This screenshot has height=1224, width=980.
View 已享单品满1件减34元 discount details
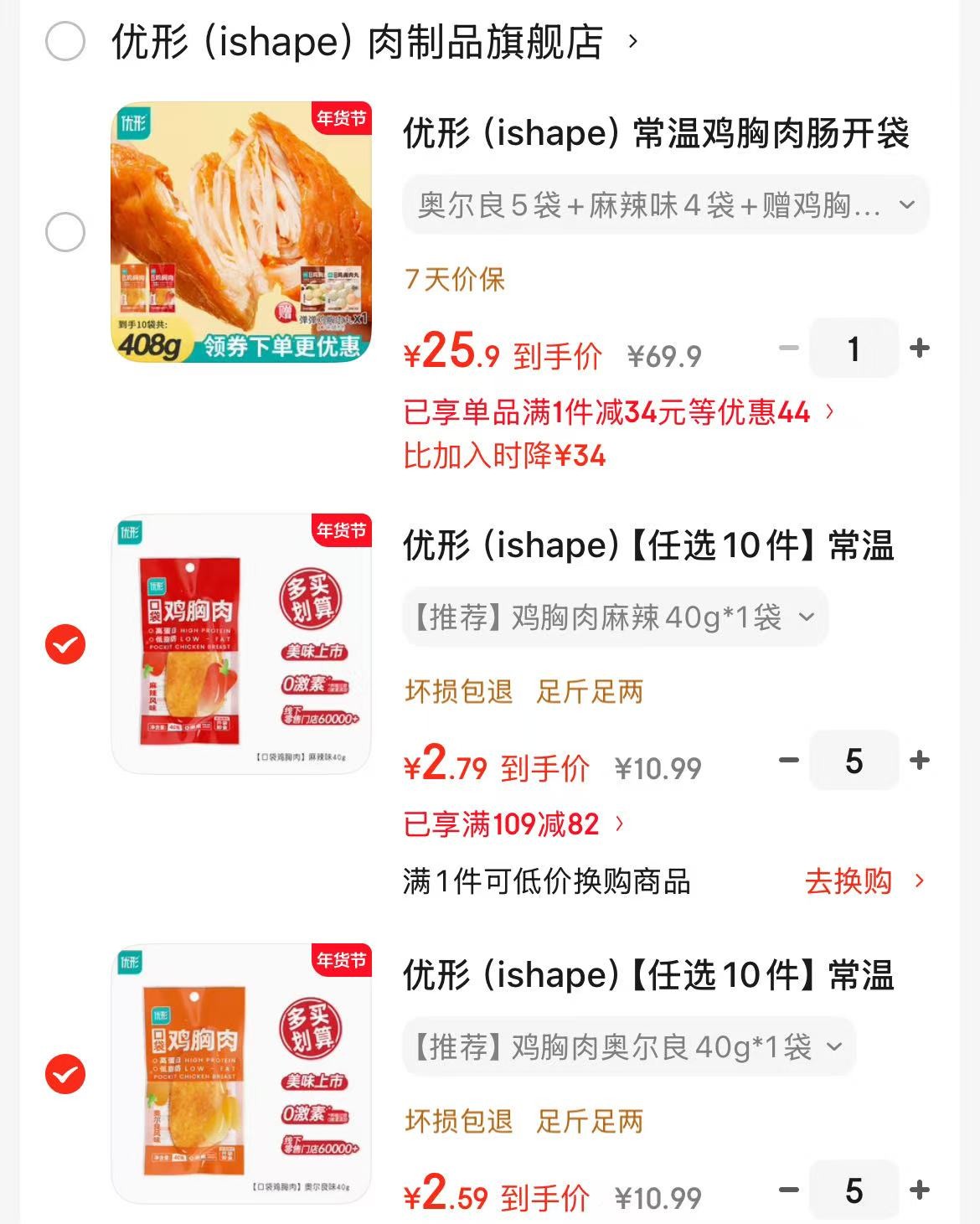[x=618, y=412]
